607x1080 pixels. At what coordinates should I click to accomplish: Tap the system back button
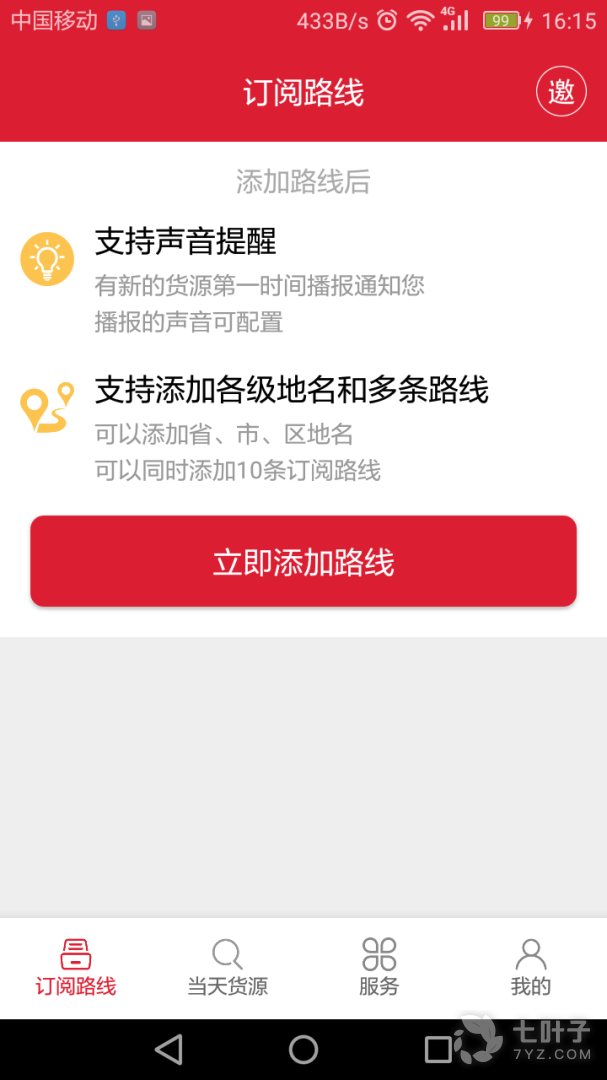(x=169, y=1049)
